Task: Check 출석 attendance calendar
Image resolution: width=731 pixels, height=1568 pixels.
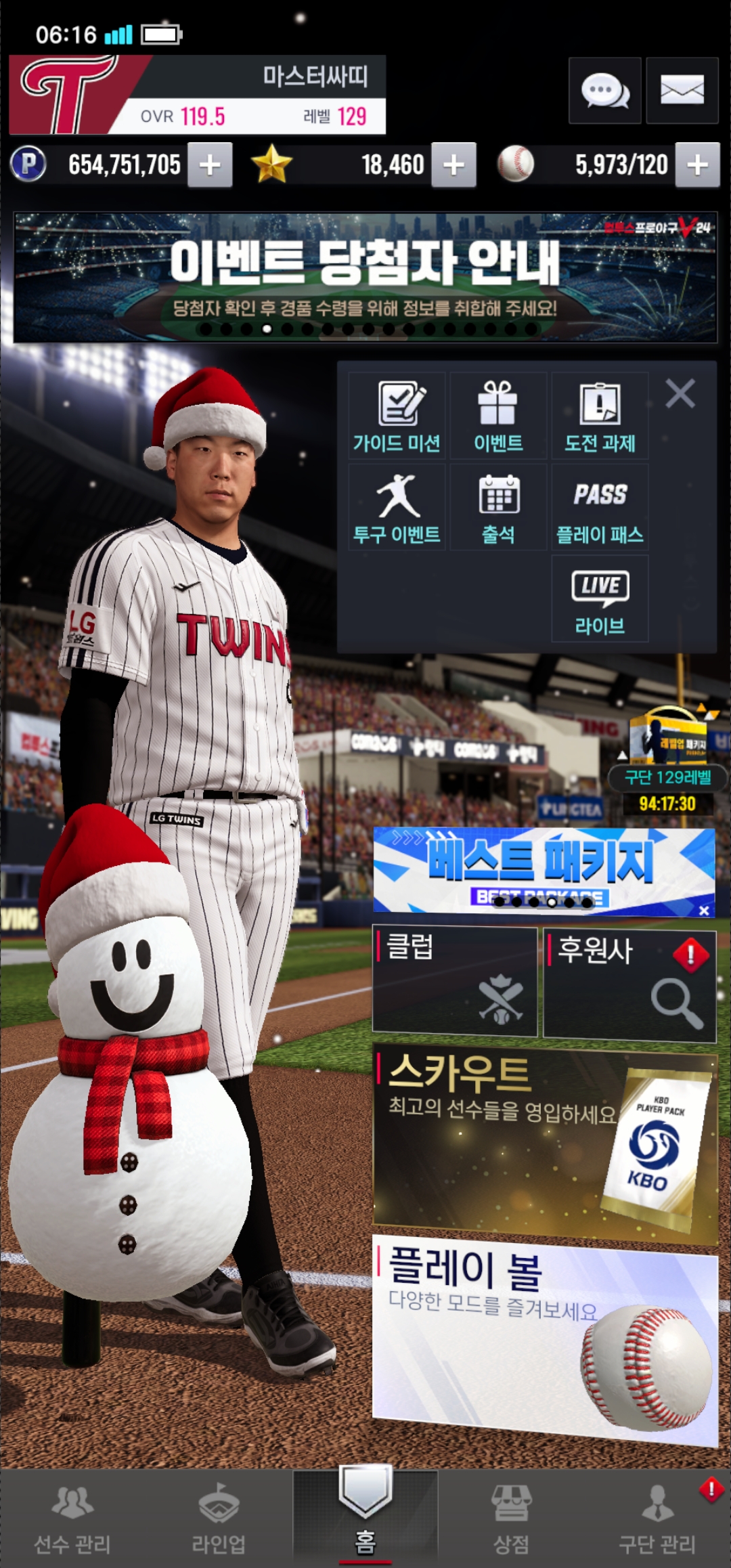Action: pyautogui.click(x=498, y=508)
